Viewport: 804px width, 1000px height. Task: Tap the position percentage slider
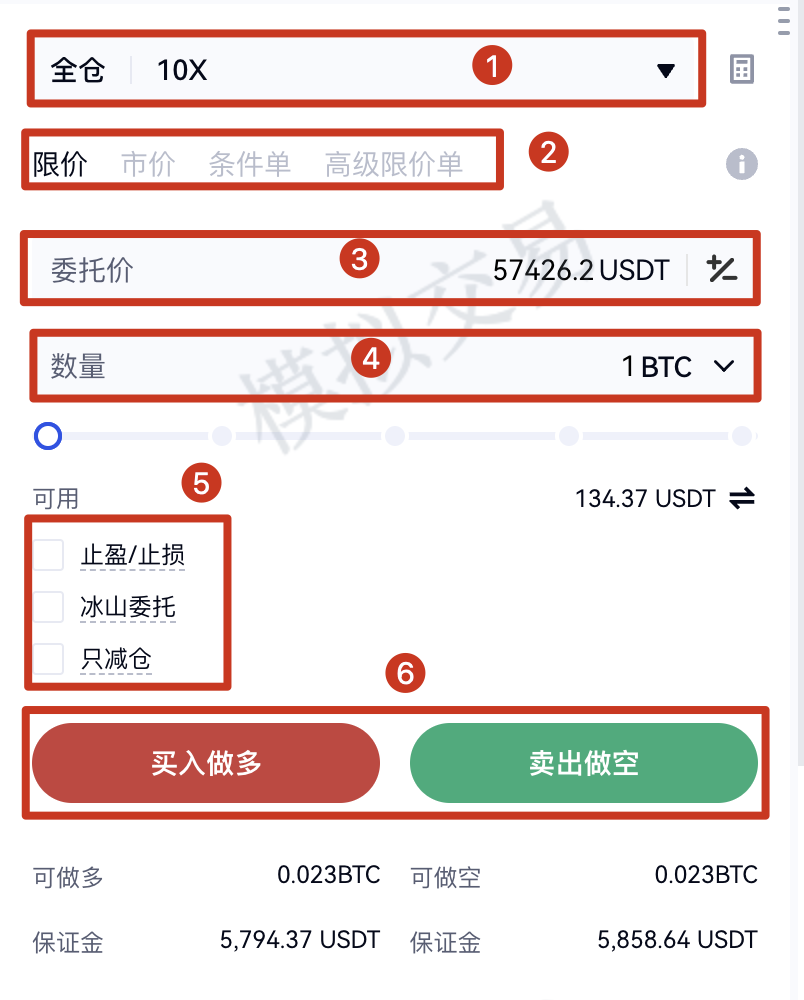point(395,436)
